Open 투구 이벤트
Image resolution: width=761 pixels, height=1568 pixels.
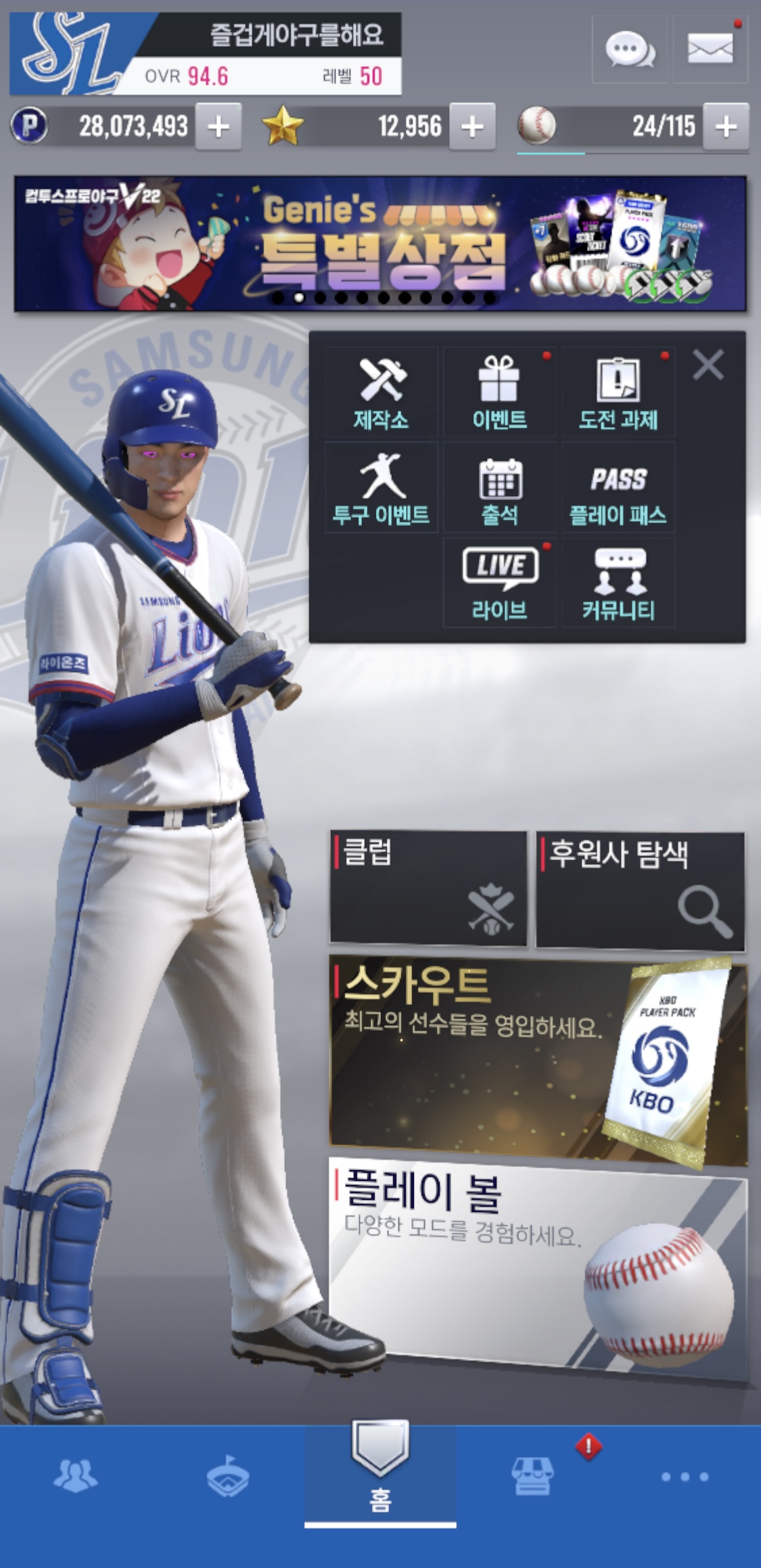(x=382, y=488)
